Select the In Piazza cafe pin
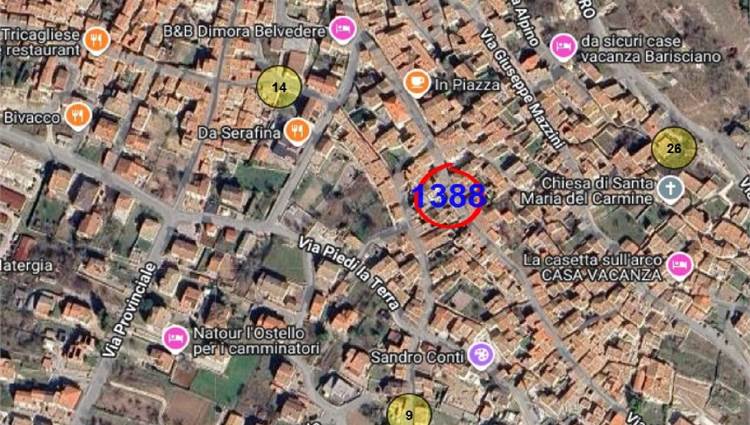The image size is (750, 425). [x=417, y=82]
